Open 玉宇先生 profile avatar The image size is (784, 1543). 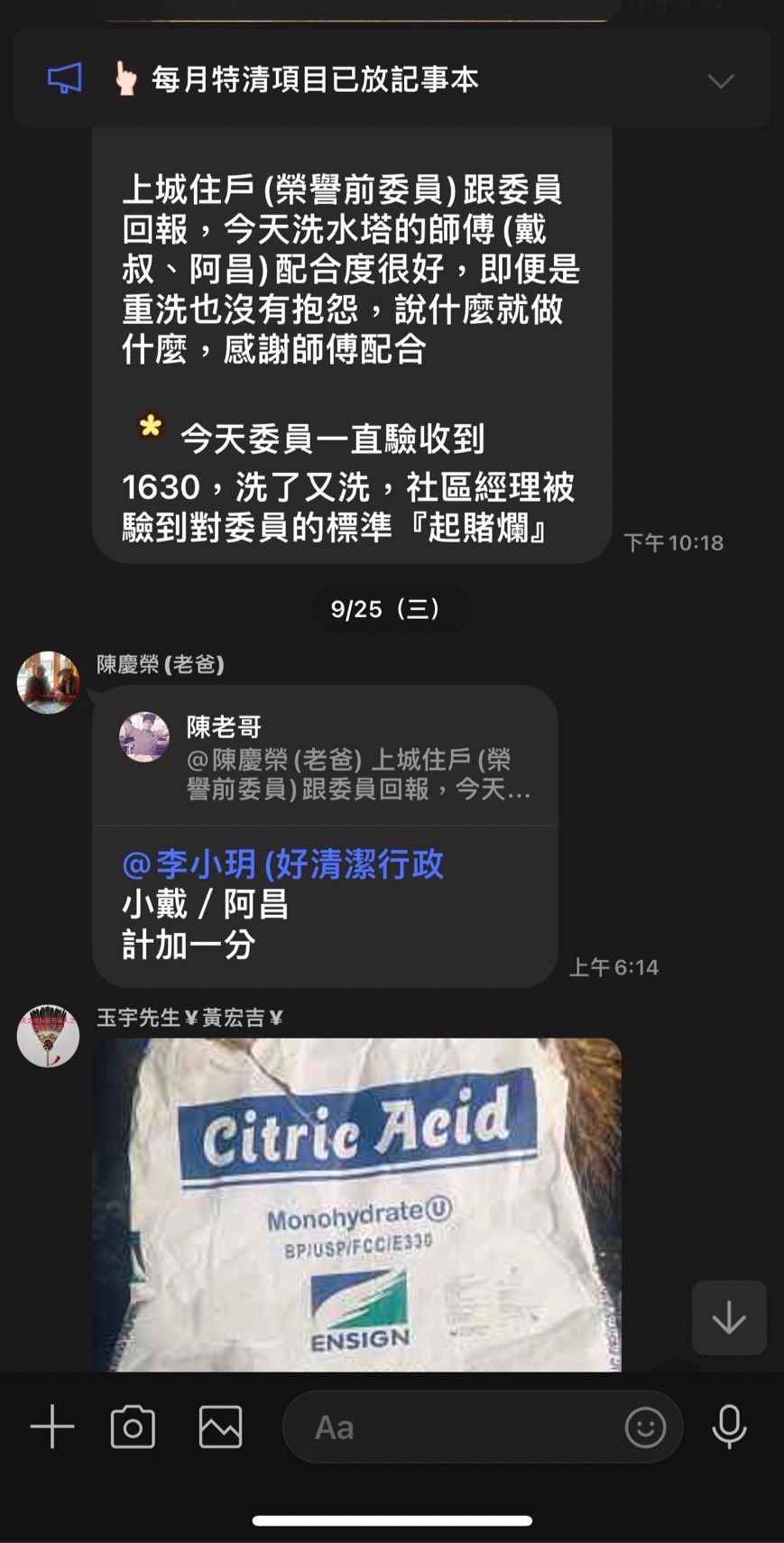[48, 1036]
